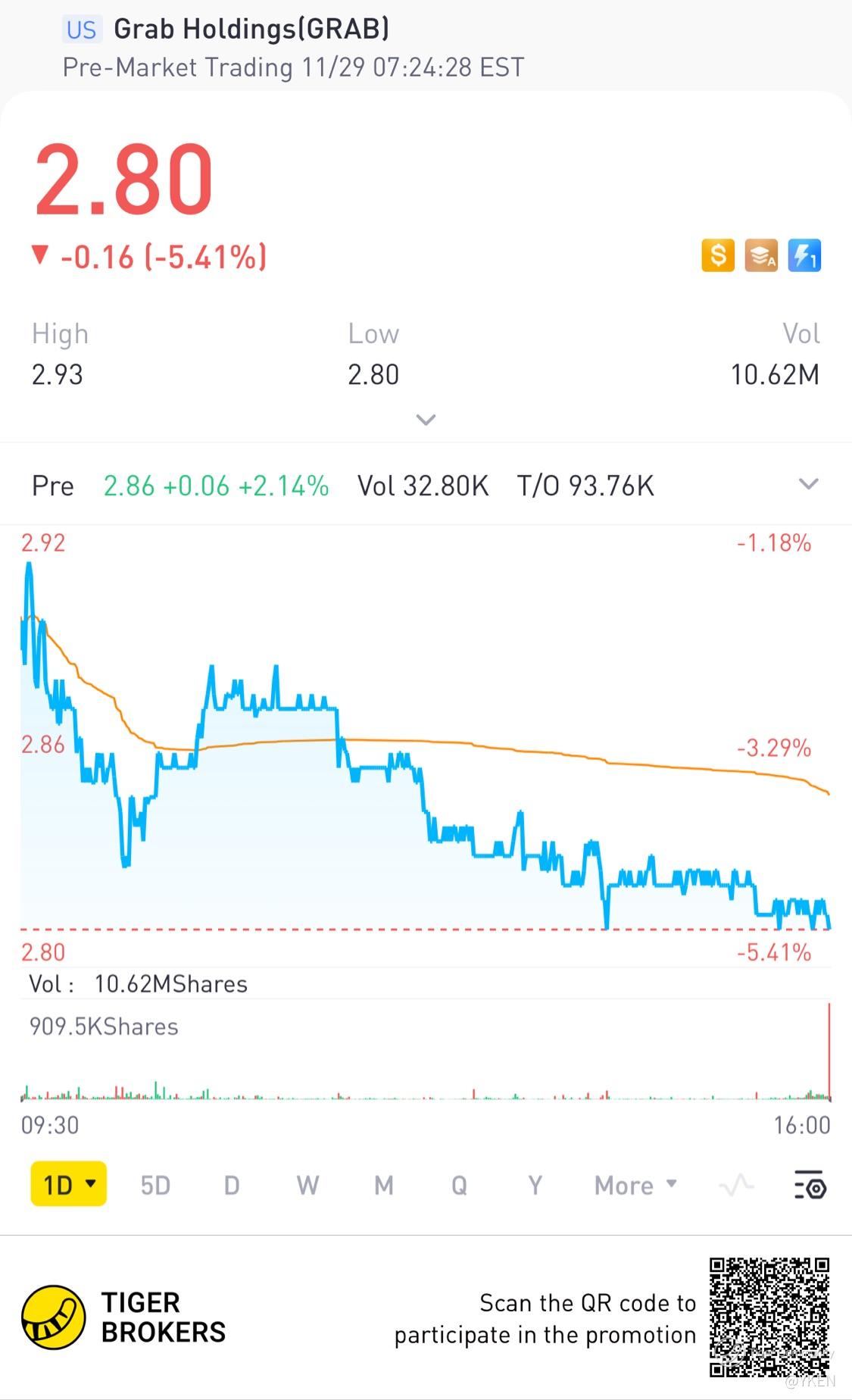Switch to the D daily chart
This screenshot has width=852, height=1400.
(232, 1185)
